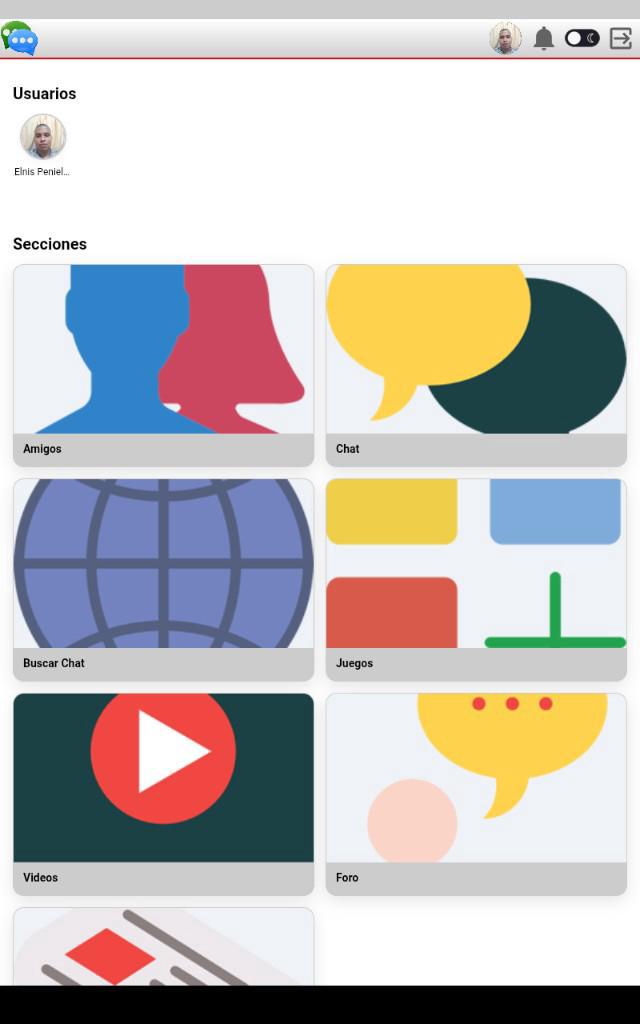
Task: Open the Buscar Chat section
Action: [x=163, y=579]
